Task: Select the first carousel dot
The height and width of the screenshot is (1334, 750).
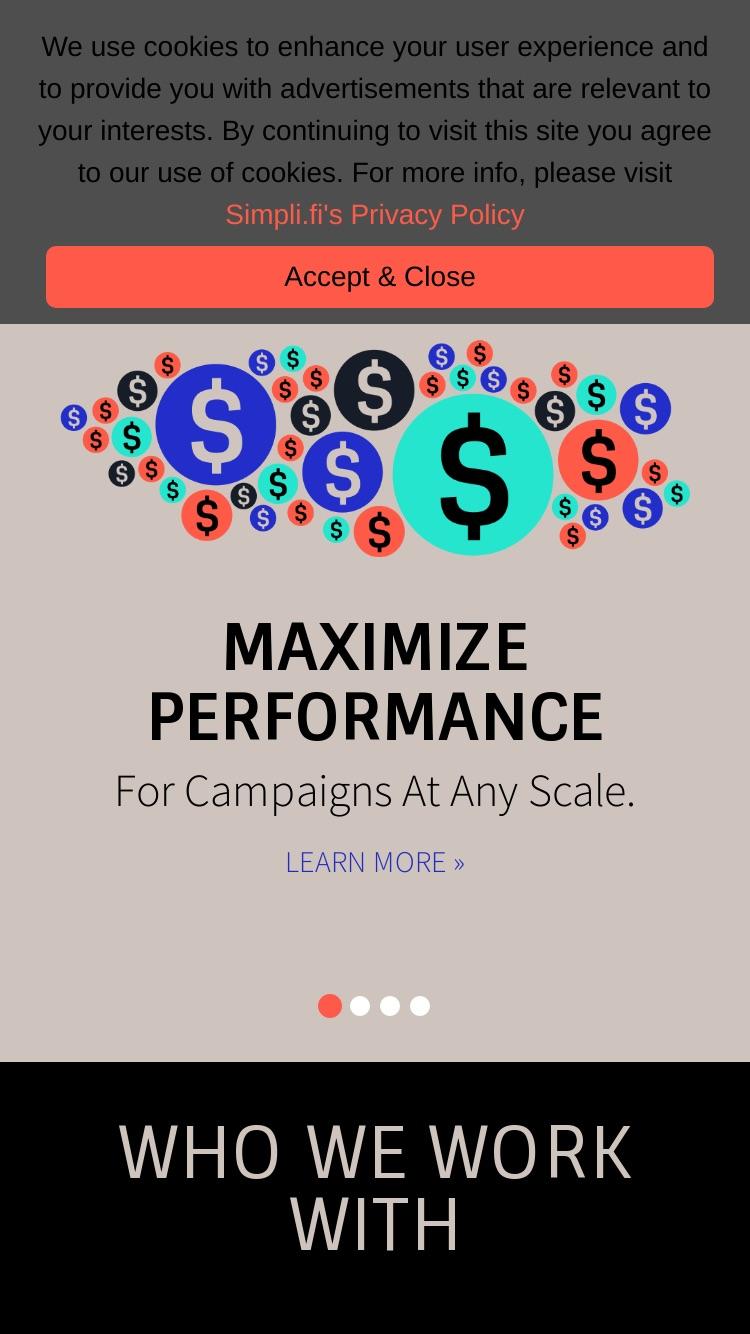Action: [330, 1006]
